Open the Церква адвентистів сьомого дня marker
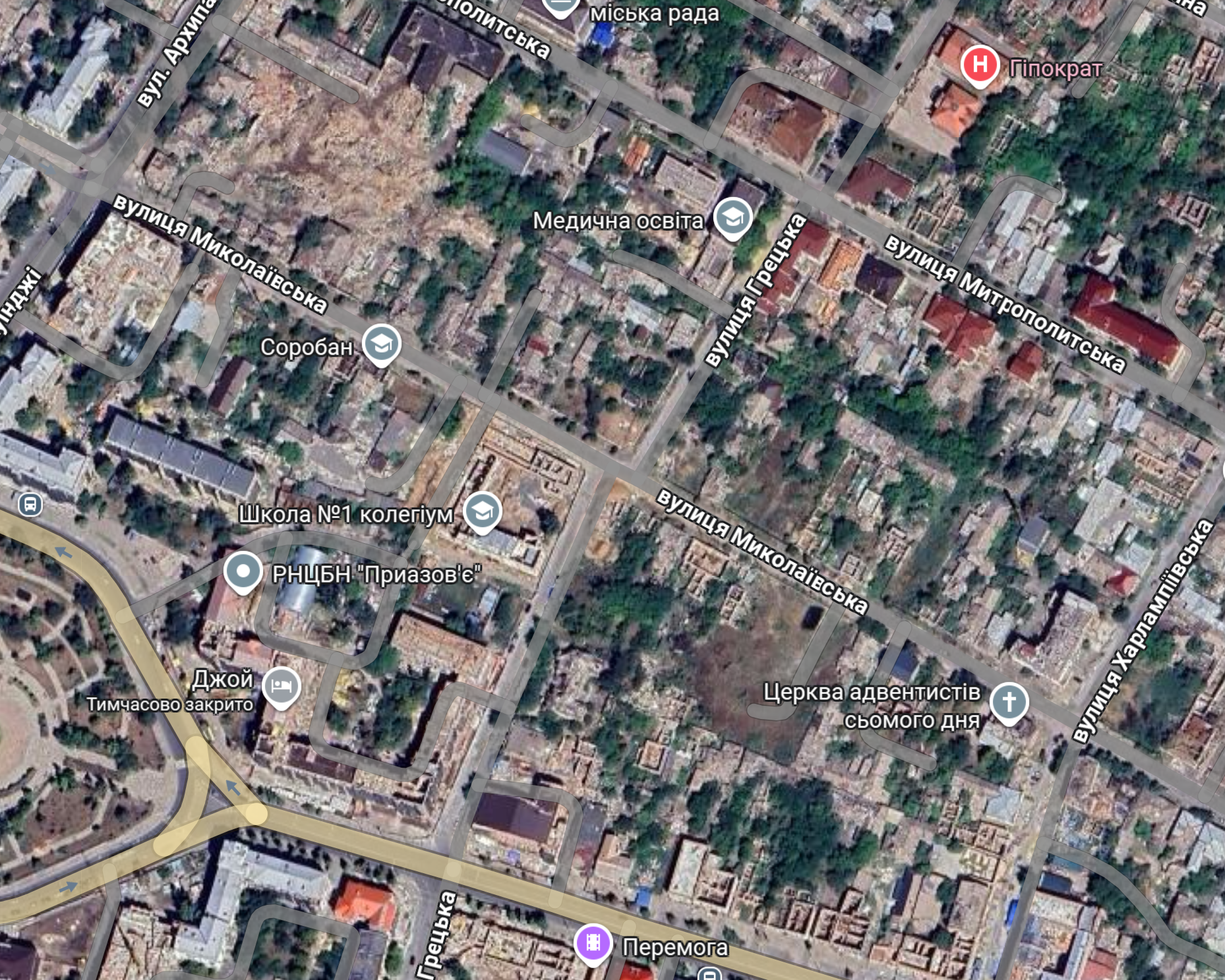Image resolution: width=1225 pixels, height=980 pixels. [x=1009, y=701]
